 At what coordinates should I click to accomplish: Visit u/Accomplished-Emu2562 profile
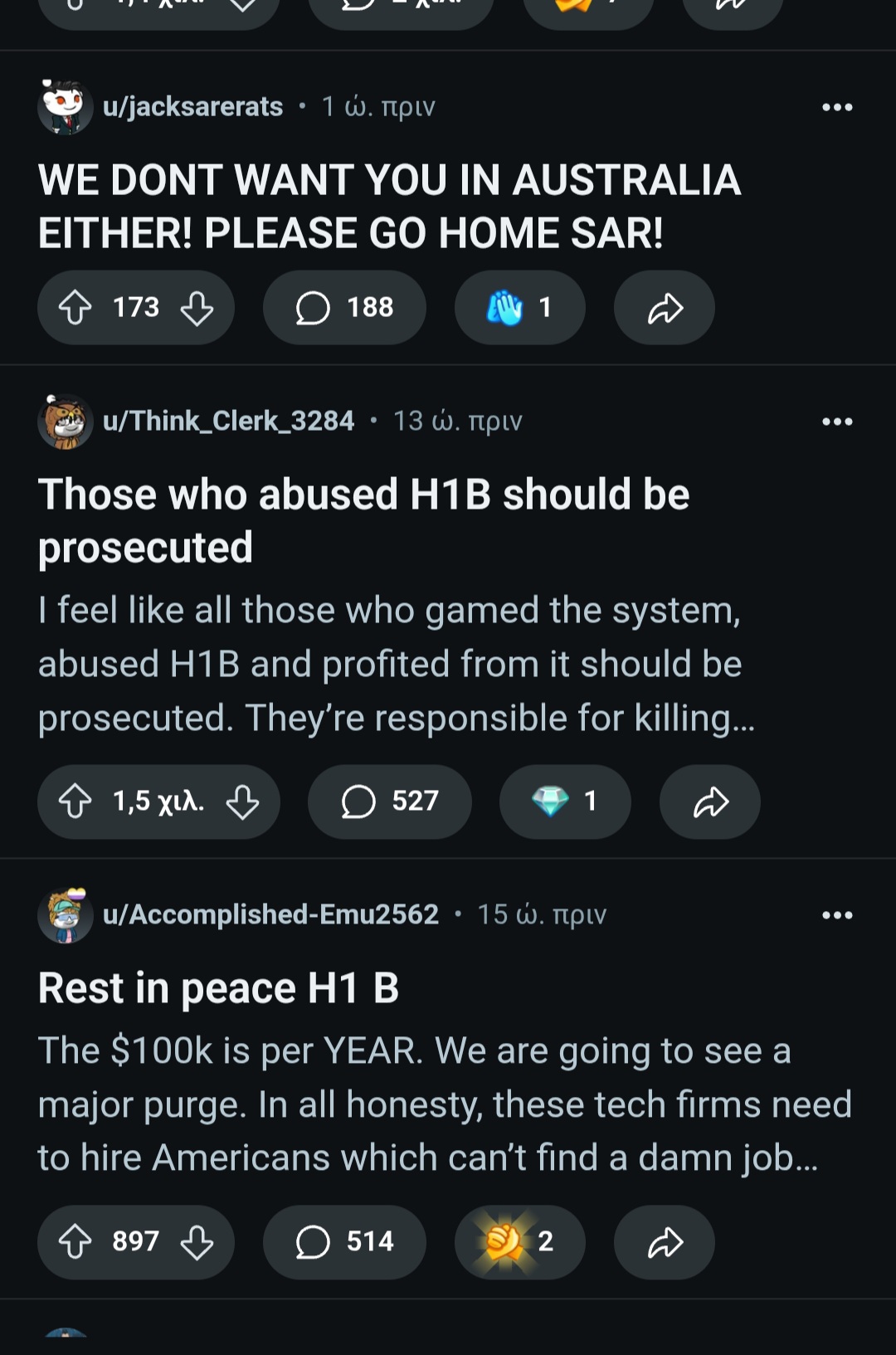(270, 914)
